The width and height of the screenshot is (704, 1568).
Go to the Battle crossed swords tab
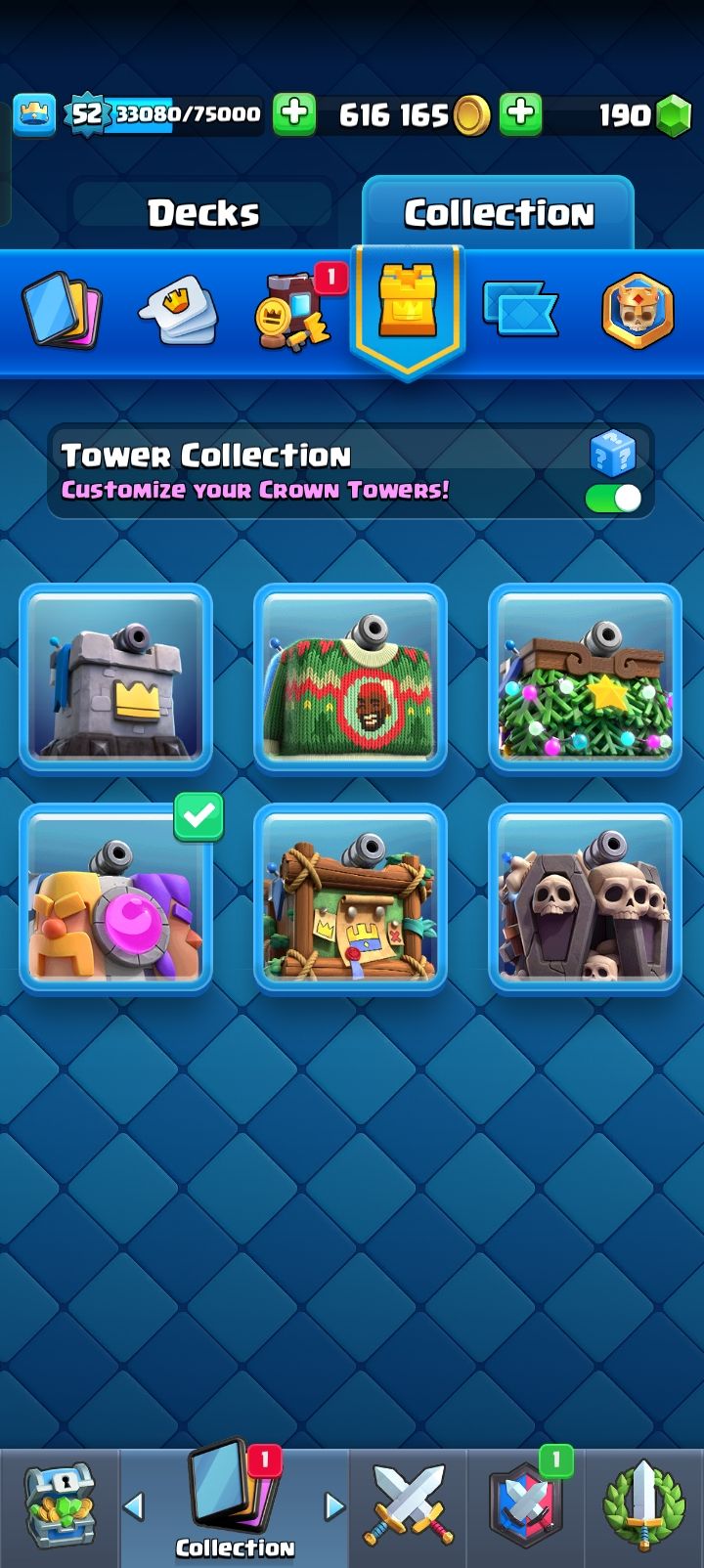point(409,1505)
